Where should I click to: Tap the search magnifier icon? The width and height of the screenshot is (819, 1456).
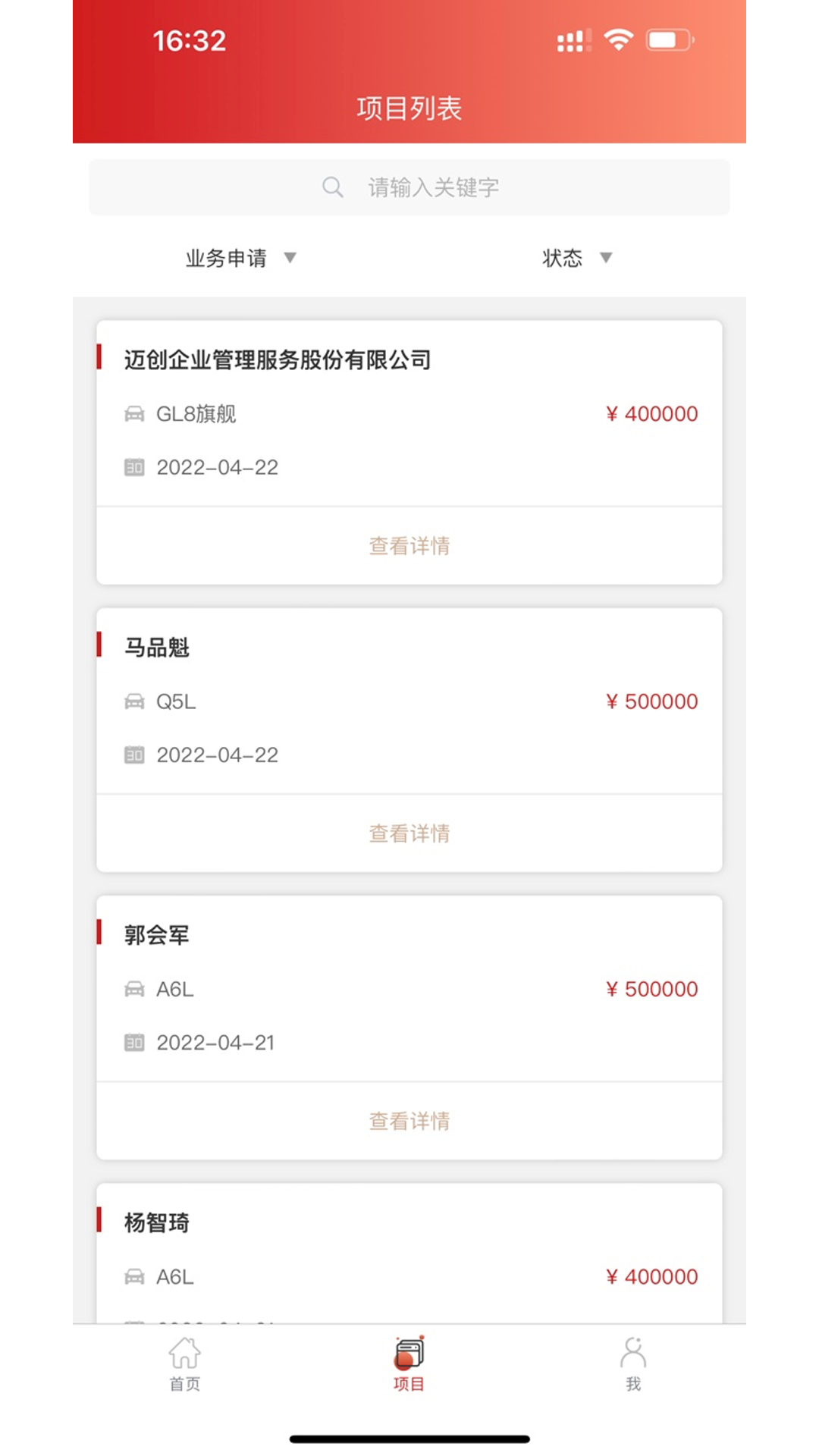click(x=333, y=187)
